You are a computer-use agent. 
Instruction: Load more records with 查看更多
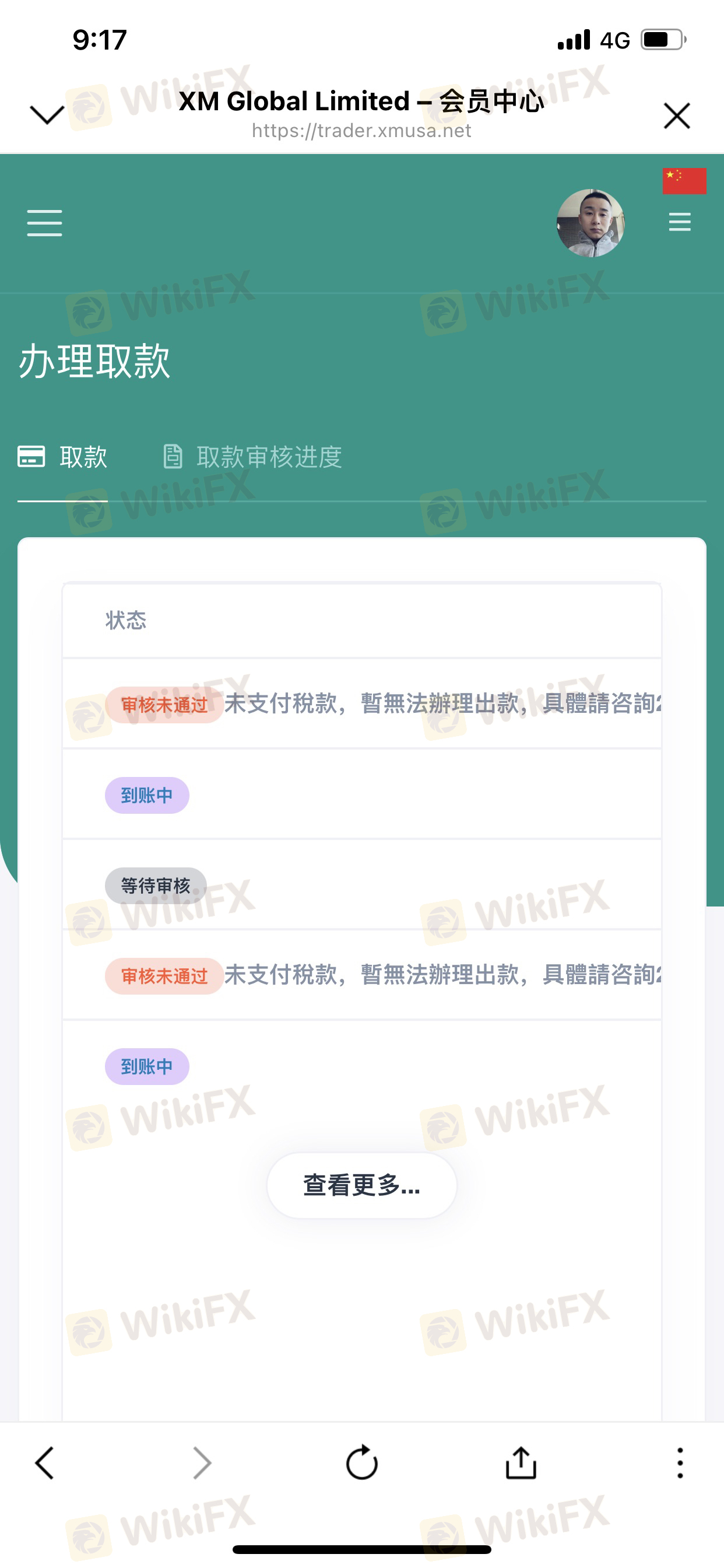[361, 1185]
